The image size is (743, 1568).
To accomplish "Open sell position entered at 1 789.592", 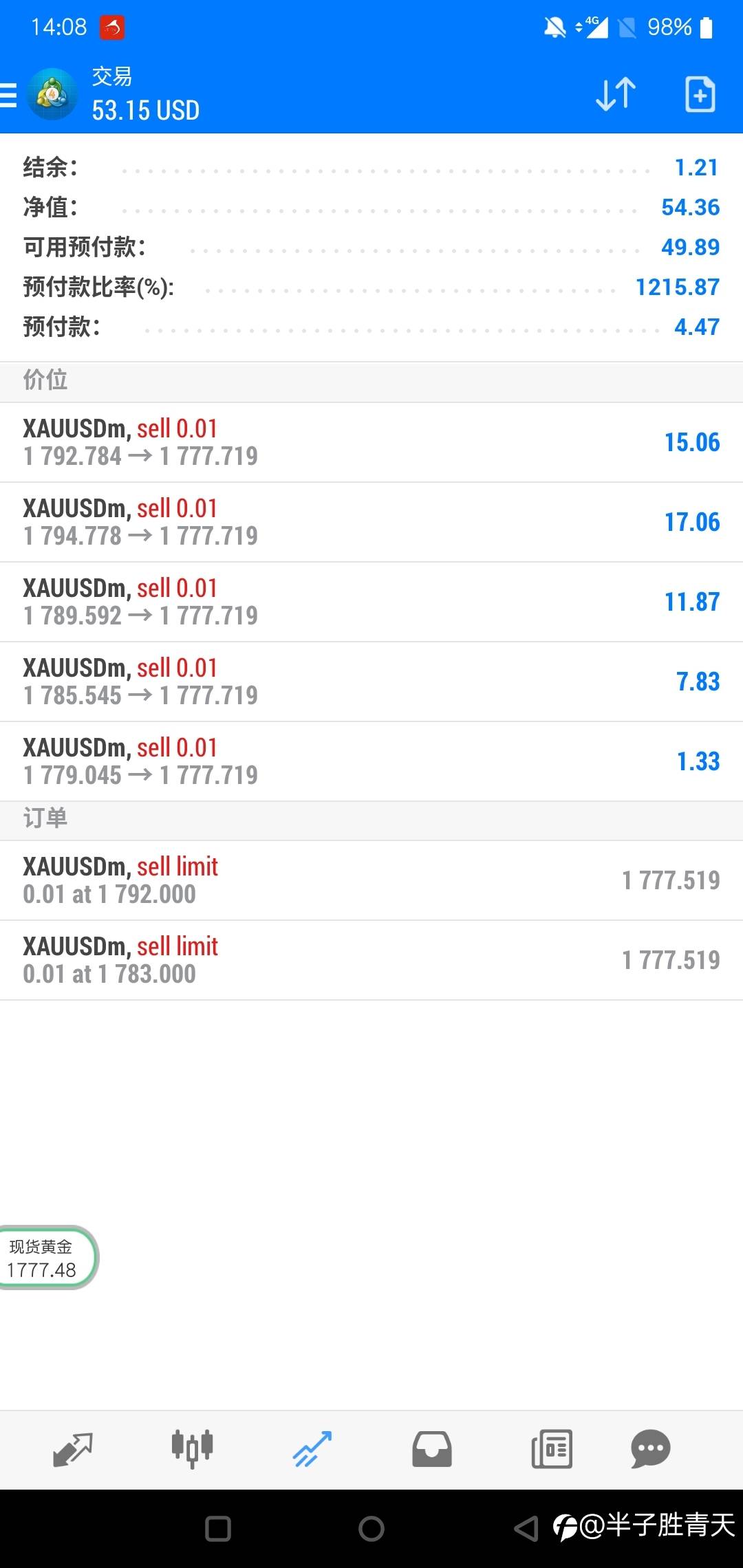I will click(371, 602).
